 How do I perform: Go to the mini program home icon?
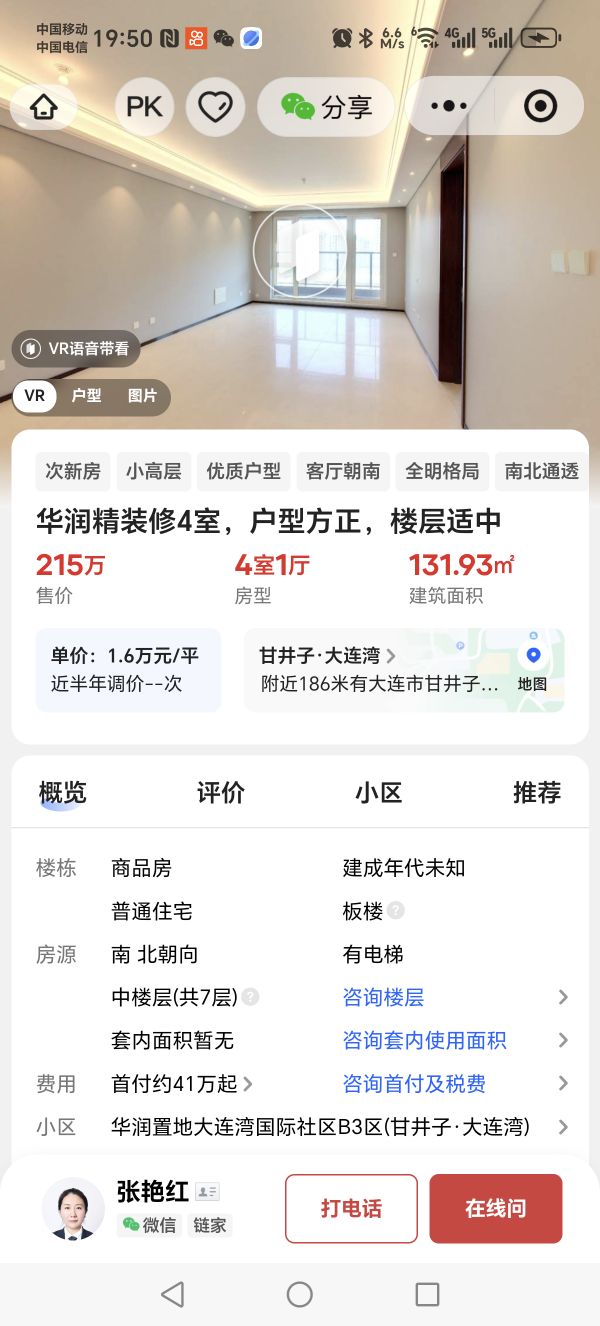click(x=44, y=107)
